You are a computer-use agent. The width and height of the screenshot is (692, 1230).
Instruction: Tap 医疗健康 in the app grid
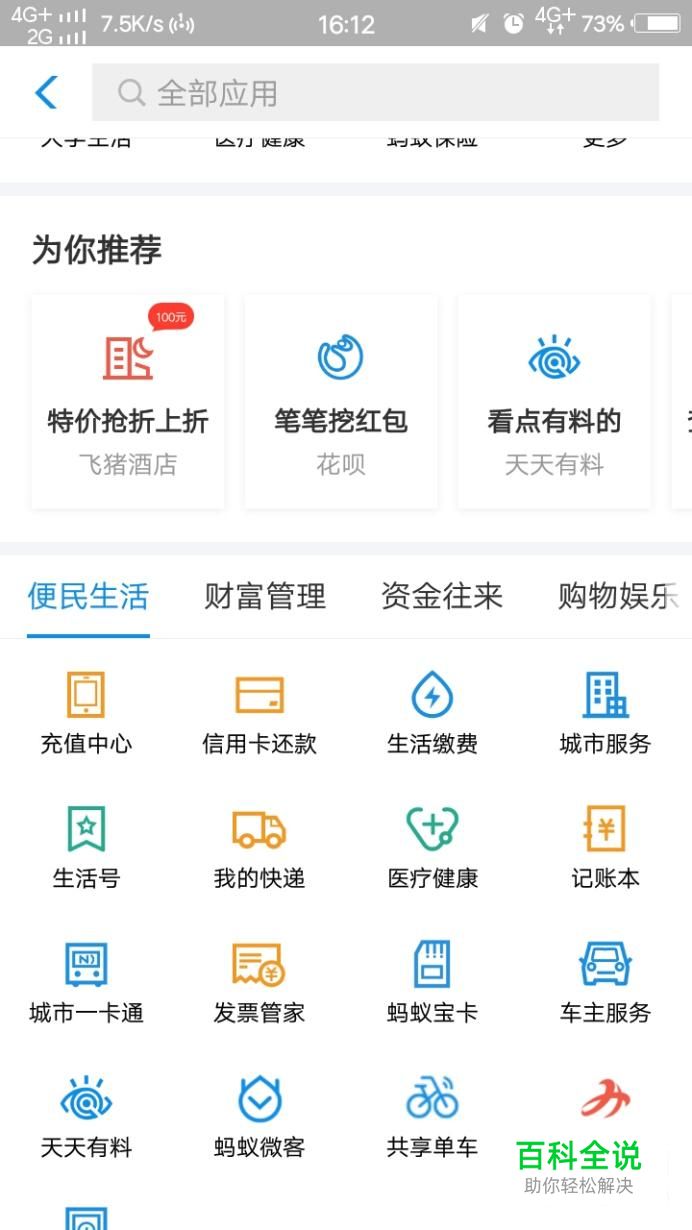pos(432,847)
